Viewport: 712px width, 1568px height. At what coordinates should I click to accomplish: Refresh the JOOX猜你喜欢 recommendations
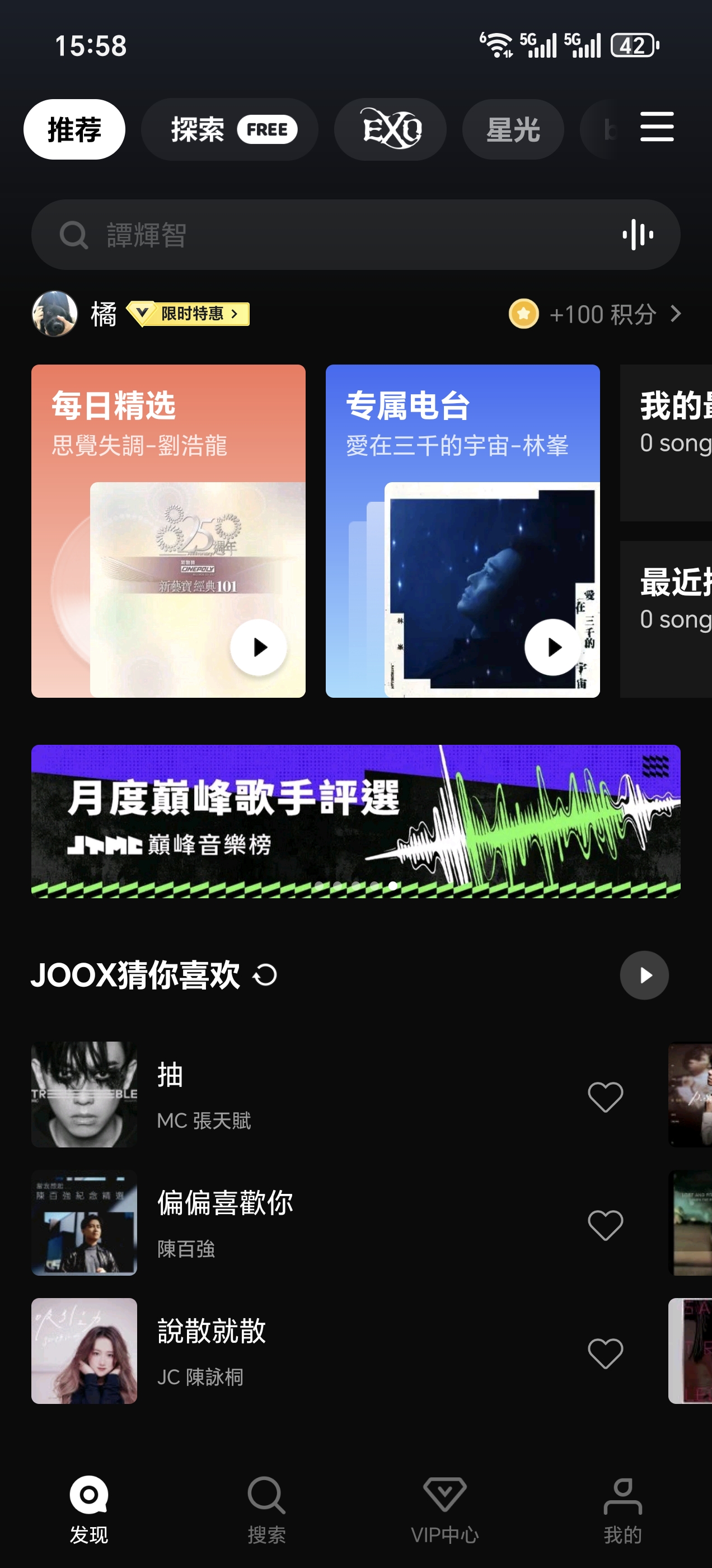click(x=265, y=975)
